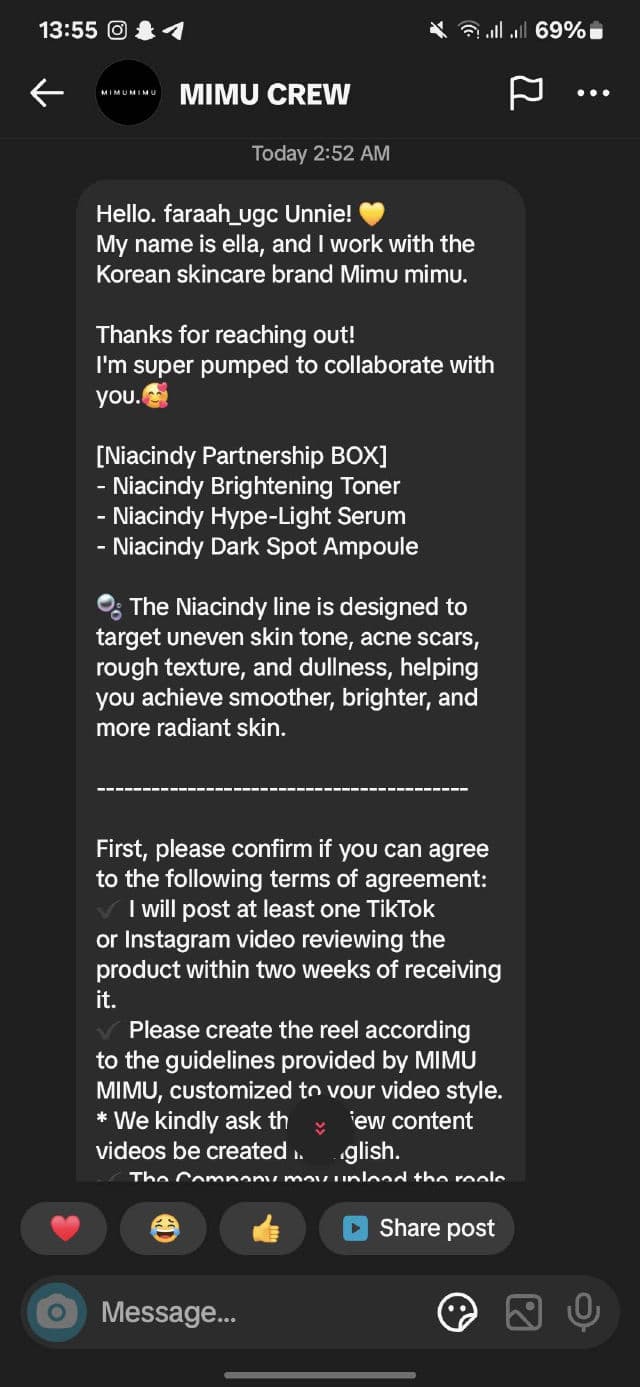Open MIMU CREW profile picture
Viewport: 640px width, 1387px height.
[x=128, y=93]
